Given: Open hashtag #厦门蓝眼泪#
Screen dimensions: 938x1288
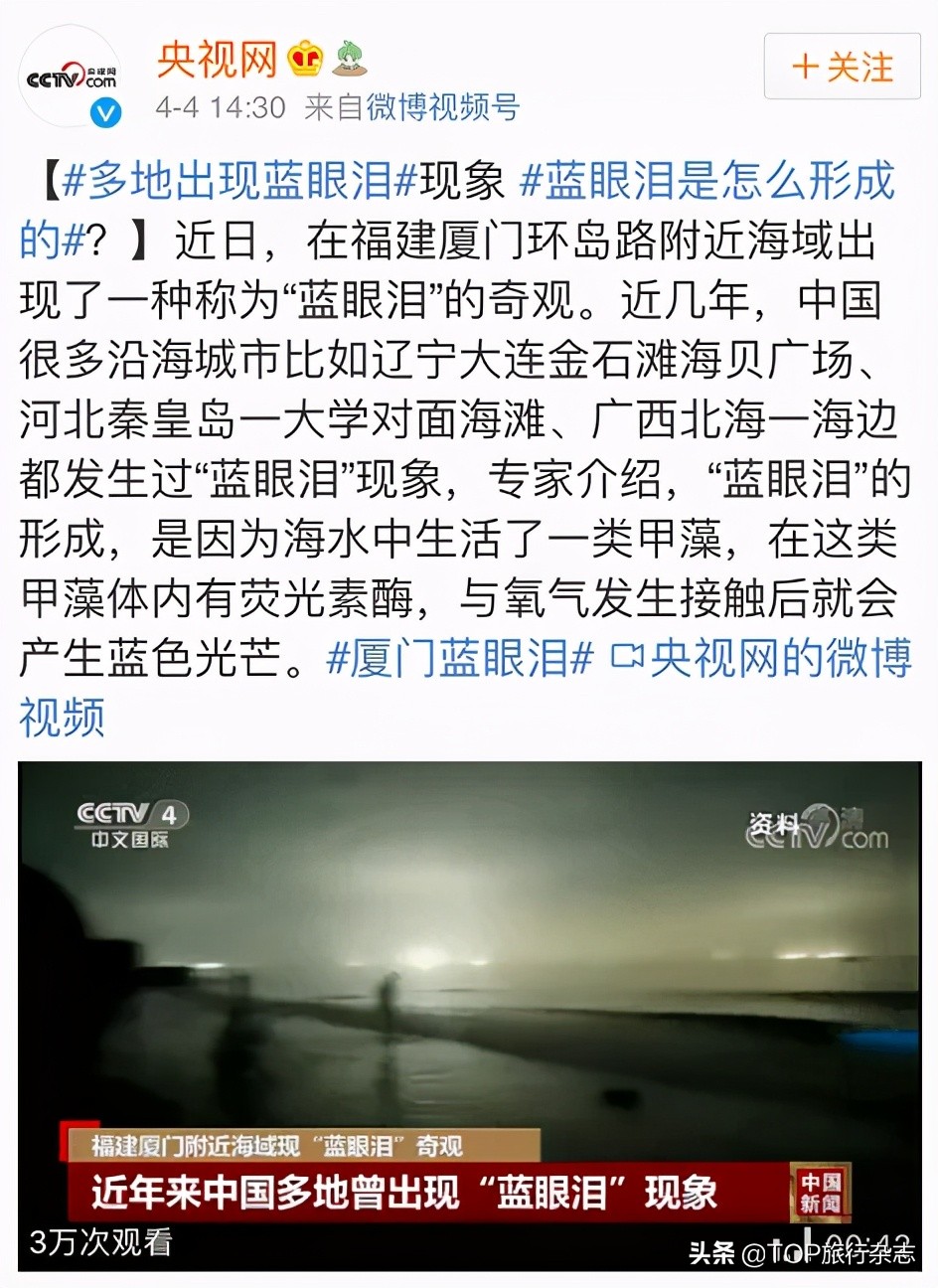Looking at the screenshot, I should coord(460,657).
